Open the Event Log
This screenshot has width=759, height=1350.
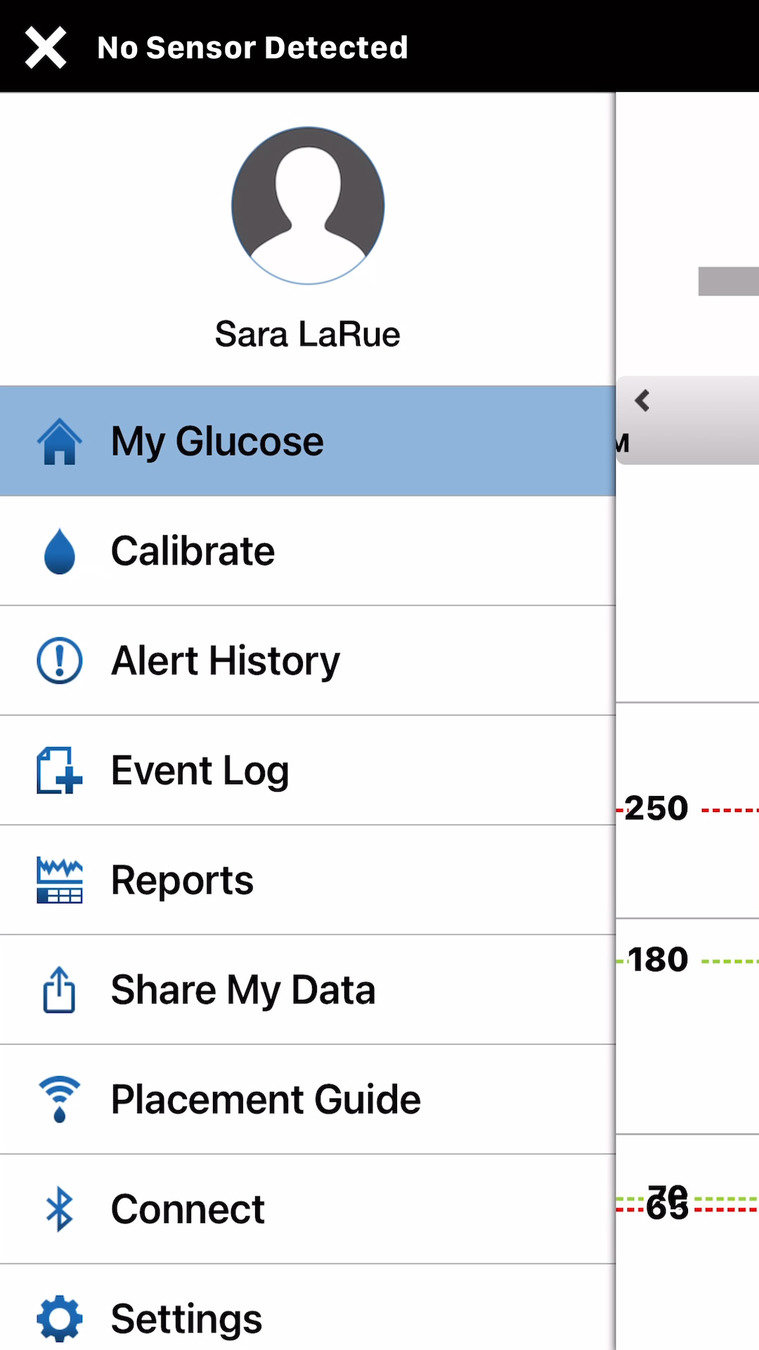(200, 771)
